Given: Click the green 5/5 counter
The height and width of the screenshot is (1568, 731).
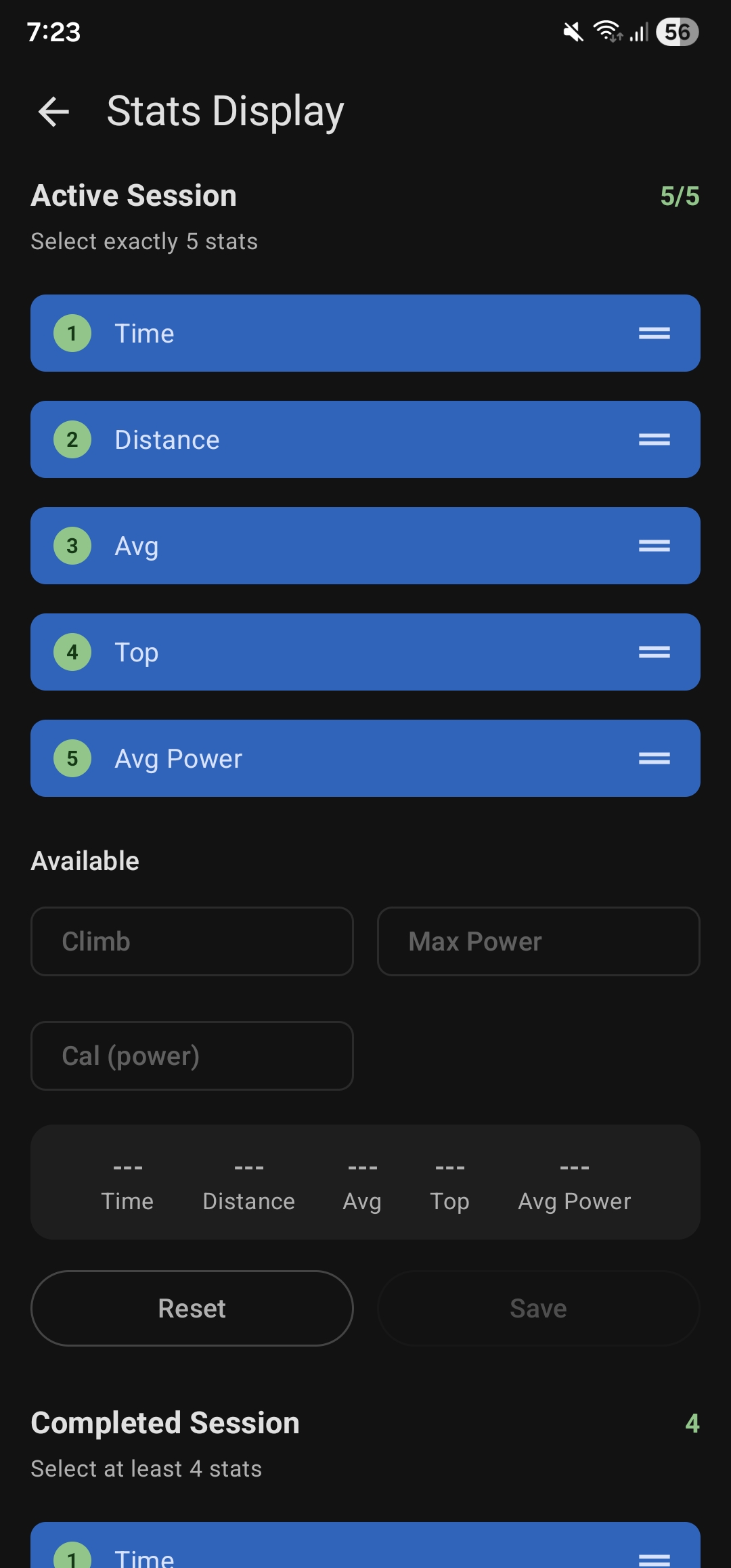Looking at the screenshot, I should [680, 196].
